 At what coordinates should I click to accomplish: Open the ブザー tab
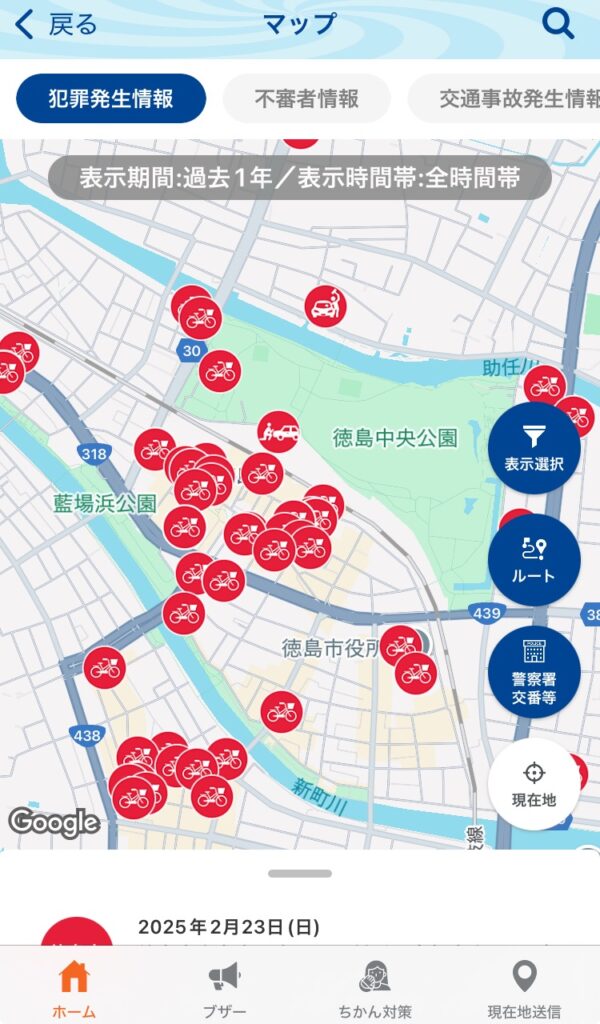[x=224, y=988]
